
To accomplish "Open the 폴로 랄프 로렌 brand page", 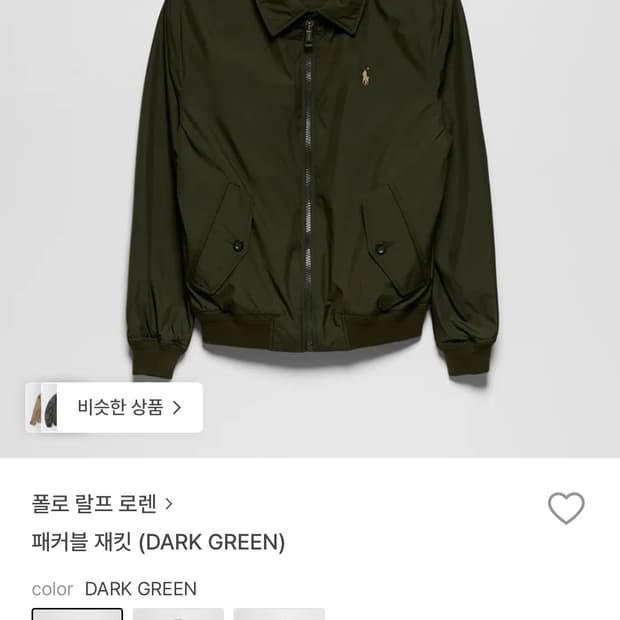I will (x=102, y=503).
